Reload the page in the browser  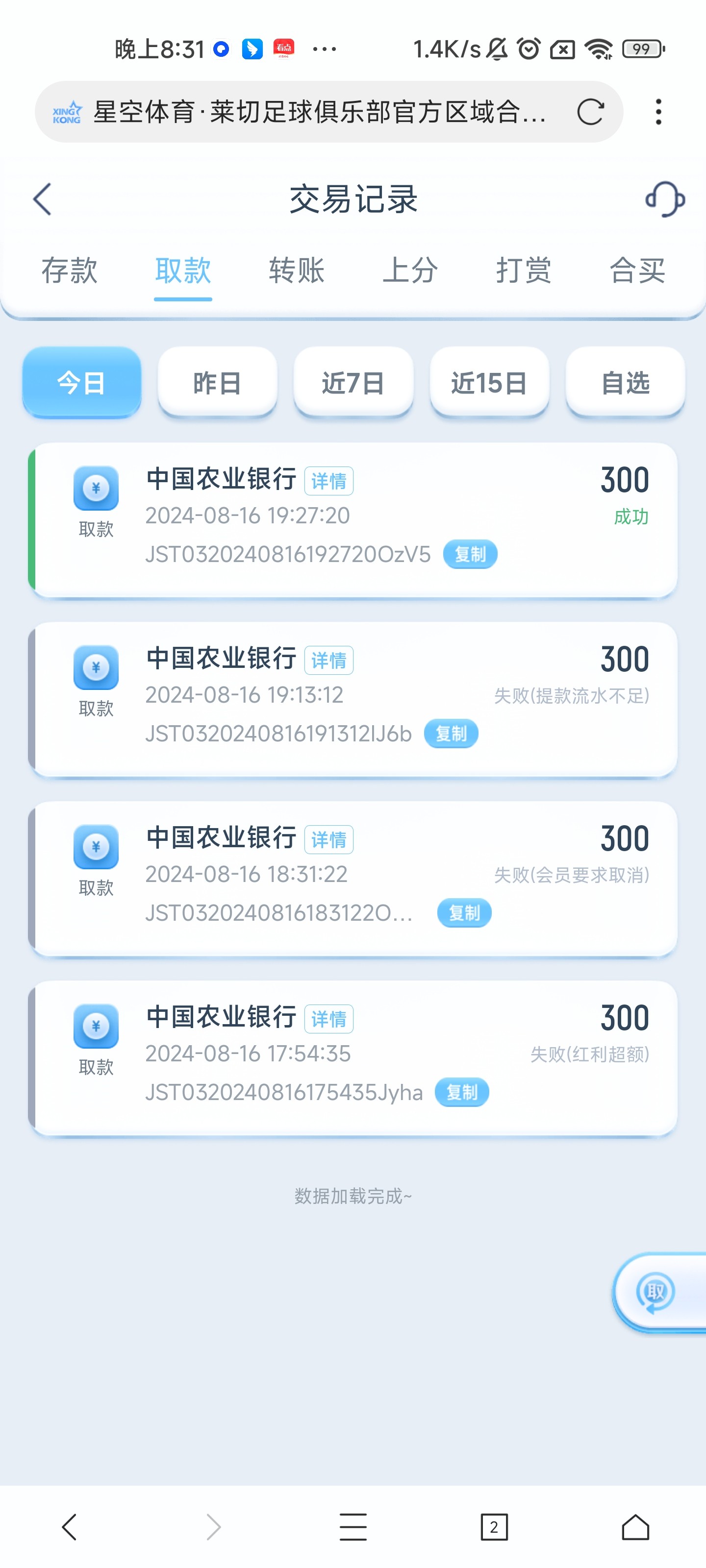click(590, 112)
